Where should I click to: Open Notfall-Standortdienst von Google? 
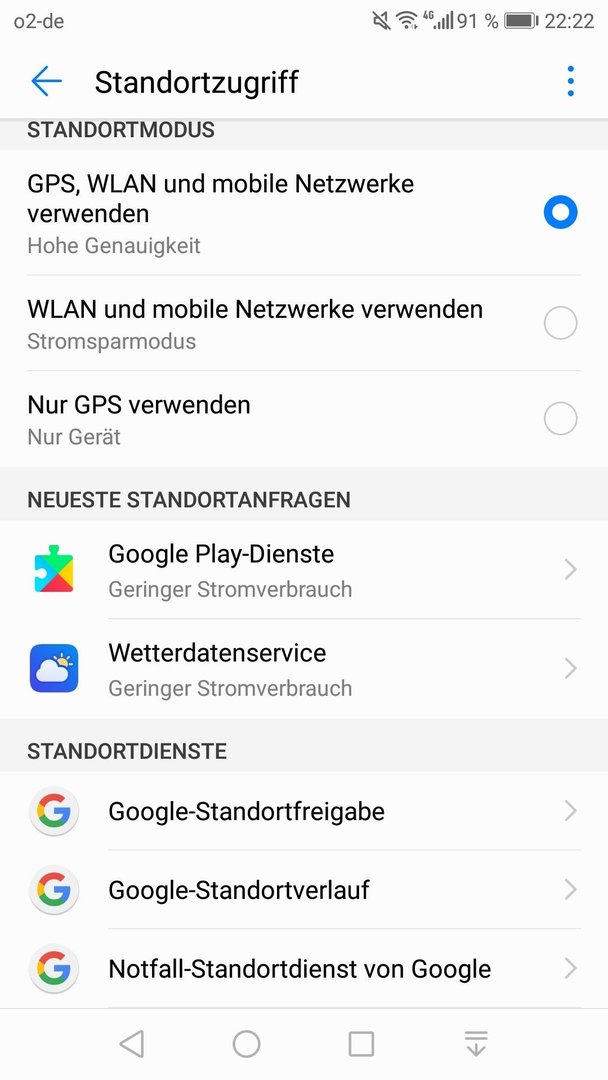(304, 968)
